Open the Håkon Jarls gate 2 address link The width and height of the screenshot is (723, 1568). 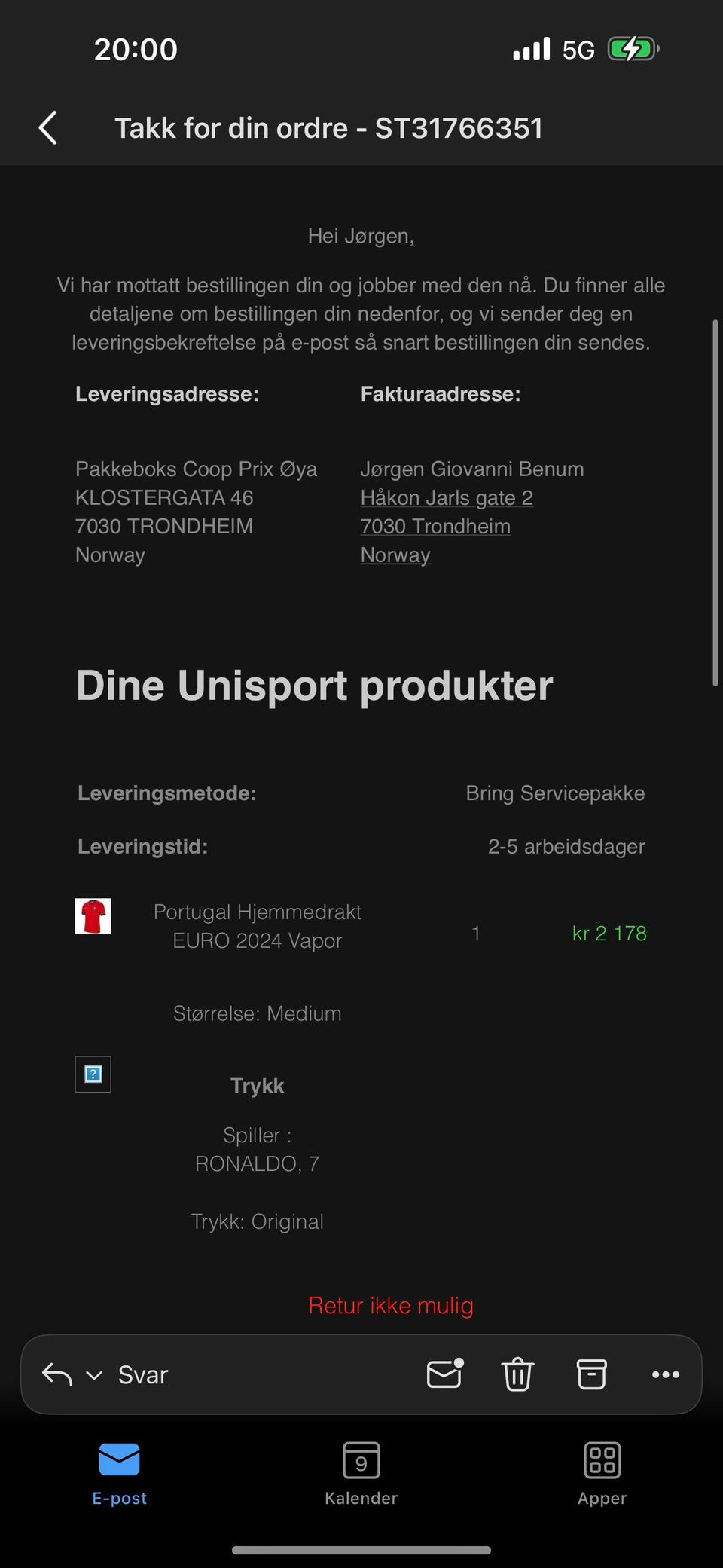pyautogui.click(x=447, y=498)
